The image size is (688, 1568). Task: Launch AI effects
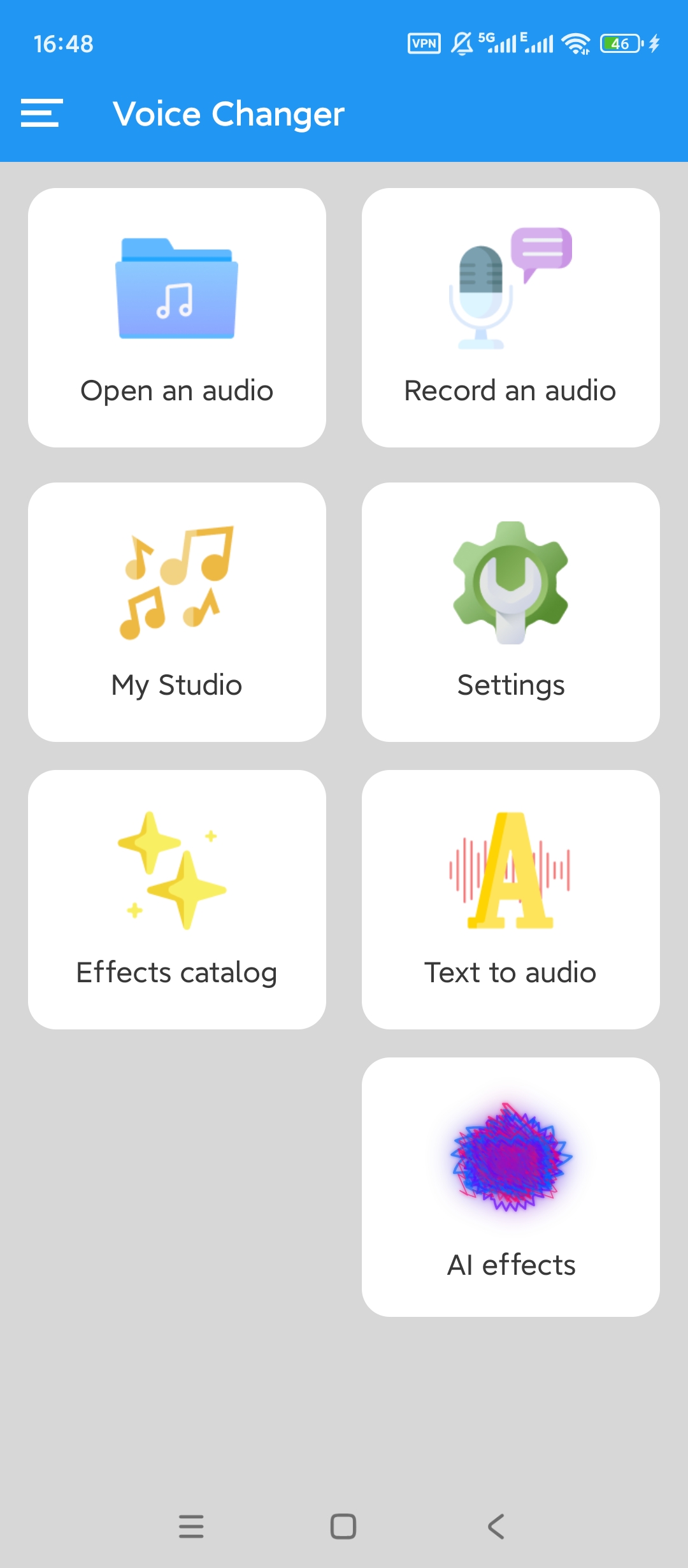coord(511,1187)
